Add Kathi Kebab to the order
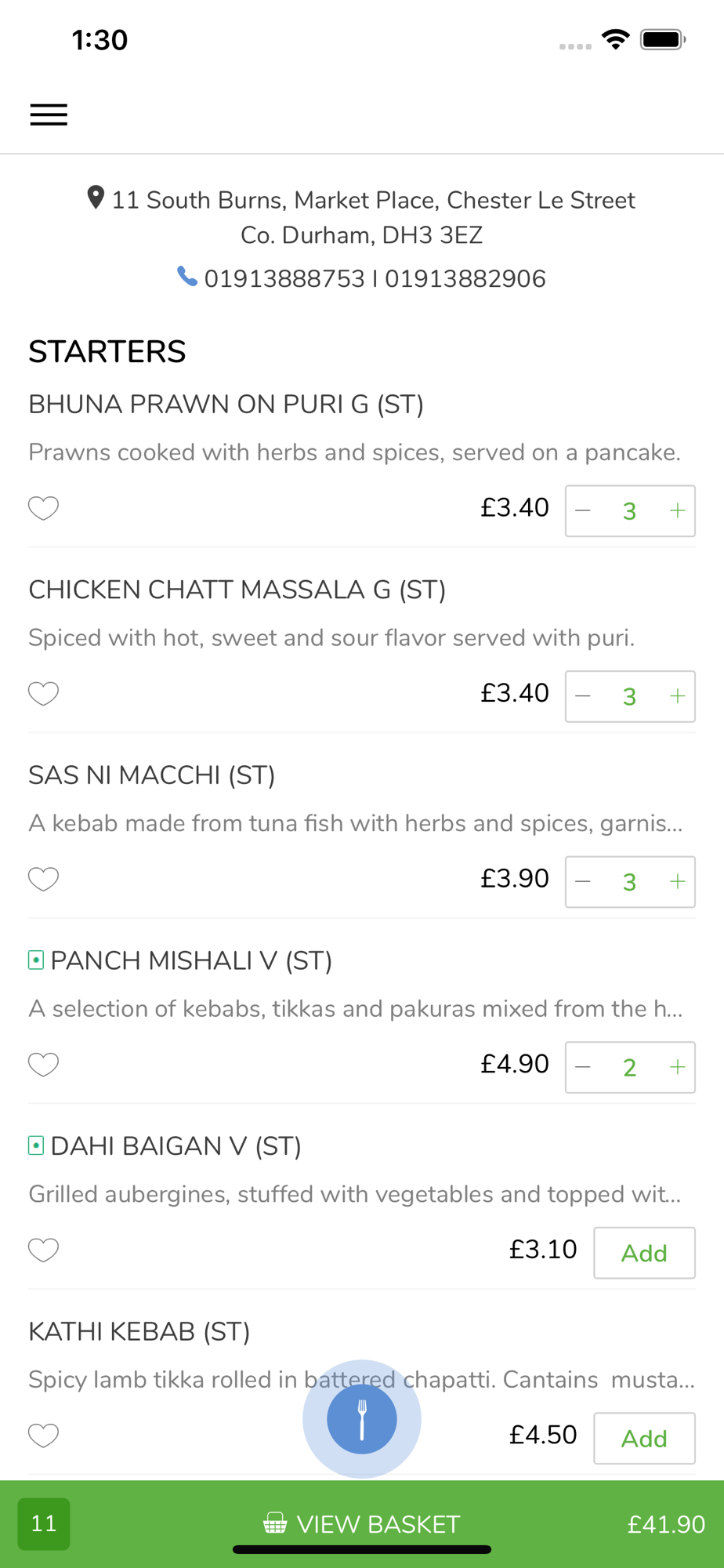This screenshot has height=1568, width=724. click(644, 1438)
